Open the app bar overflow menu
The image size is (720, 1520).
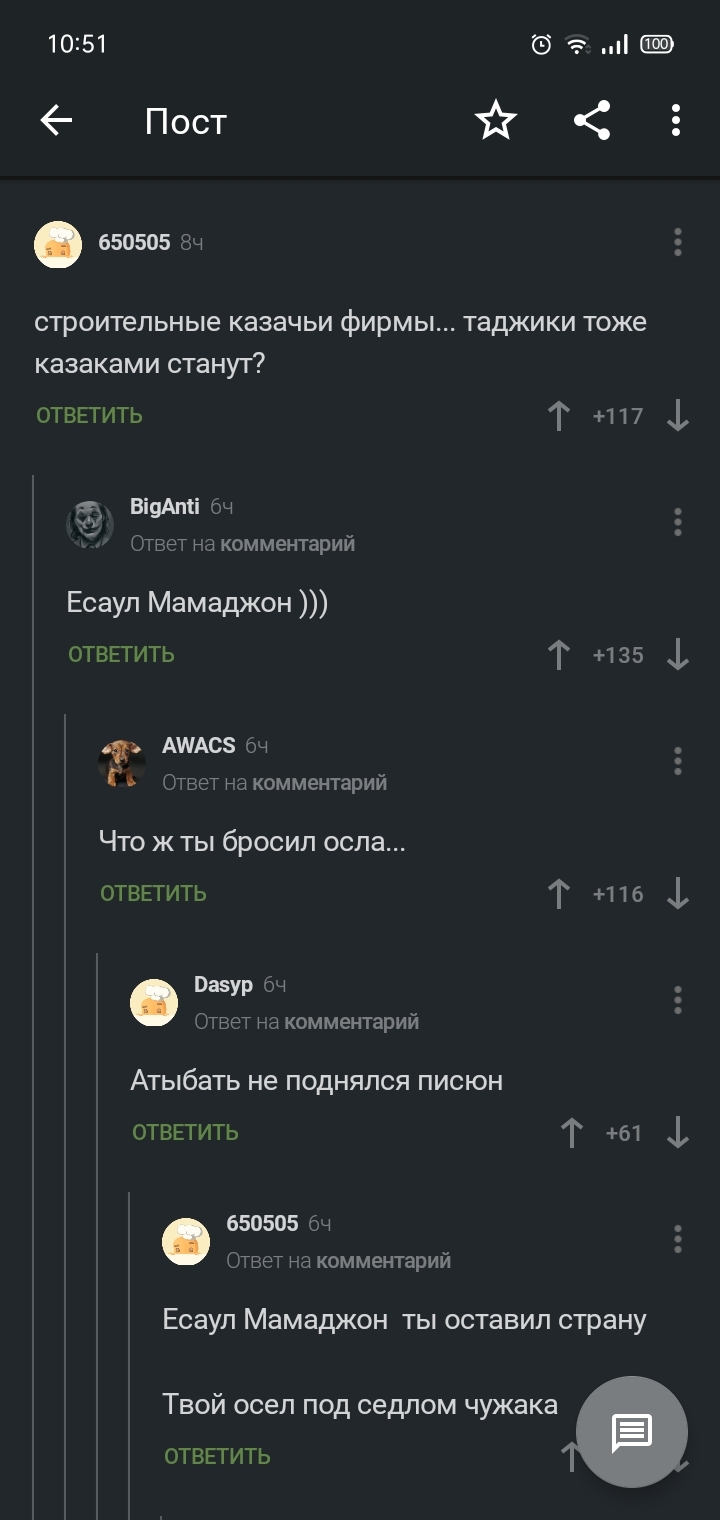click(x=676, y=122)
